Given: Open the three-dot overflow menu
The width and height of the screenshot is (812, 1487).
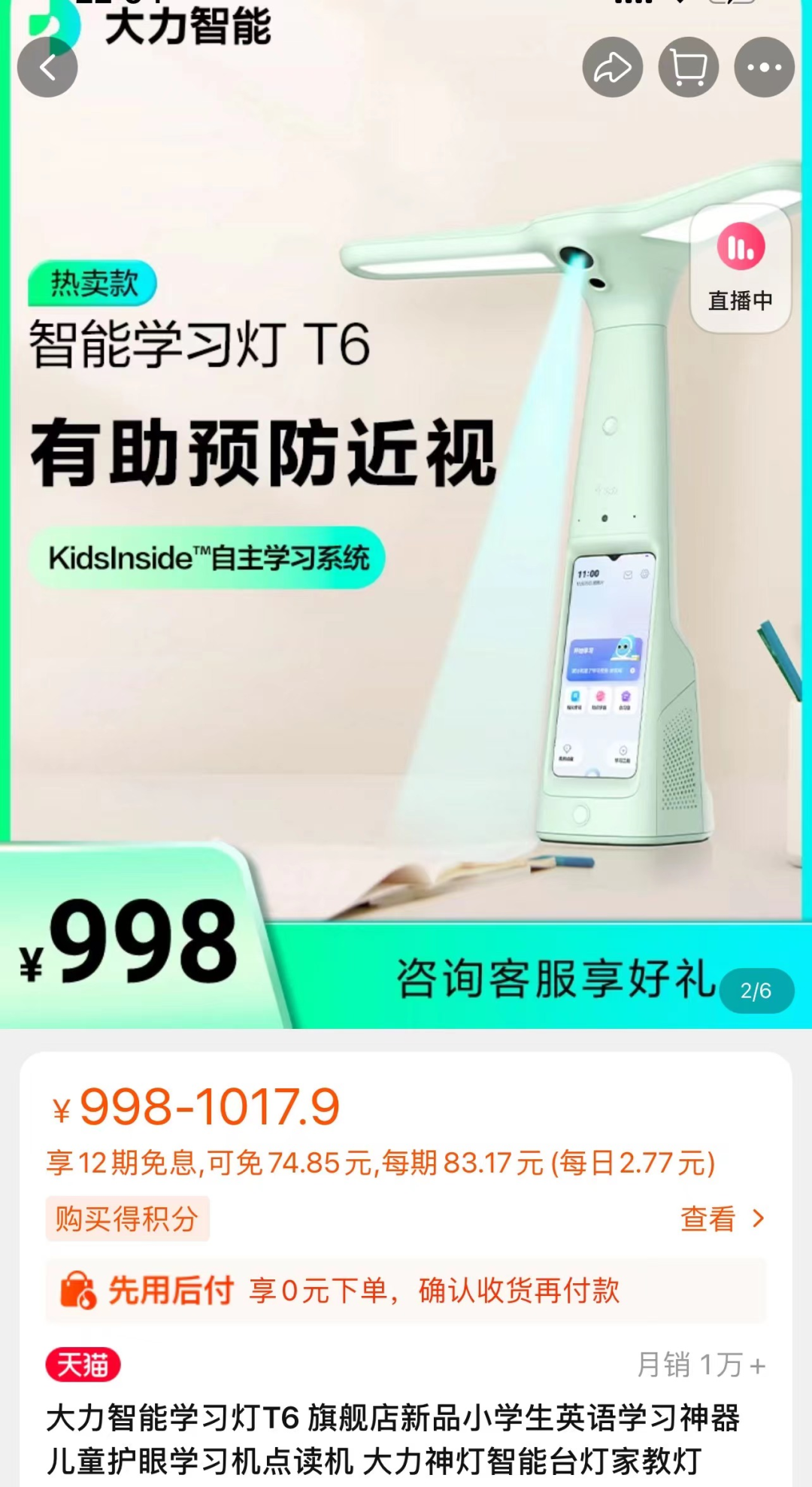Looking at the screenshot, I should pos(764,68).
